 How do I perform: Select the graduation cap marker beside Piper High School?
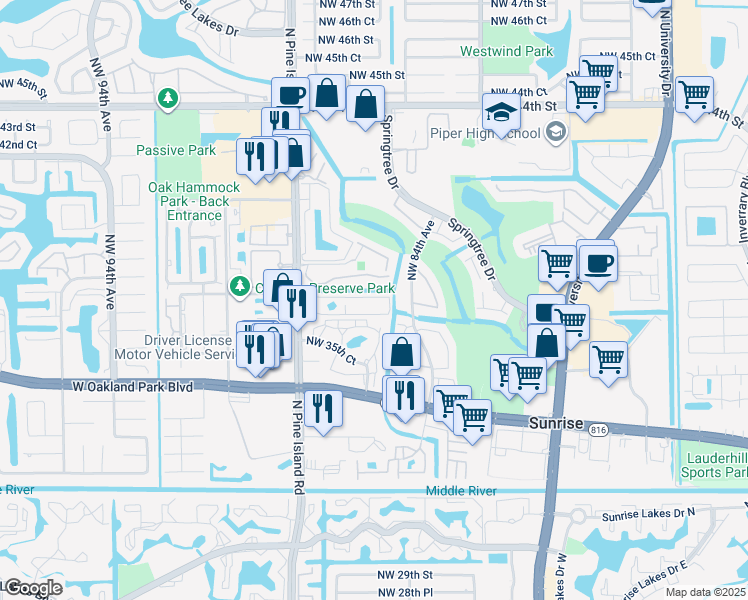click(500, 111)
